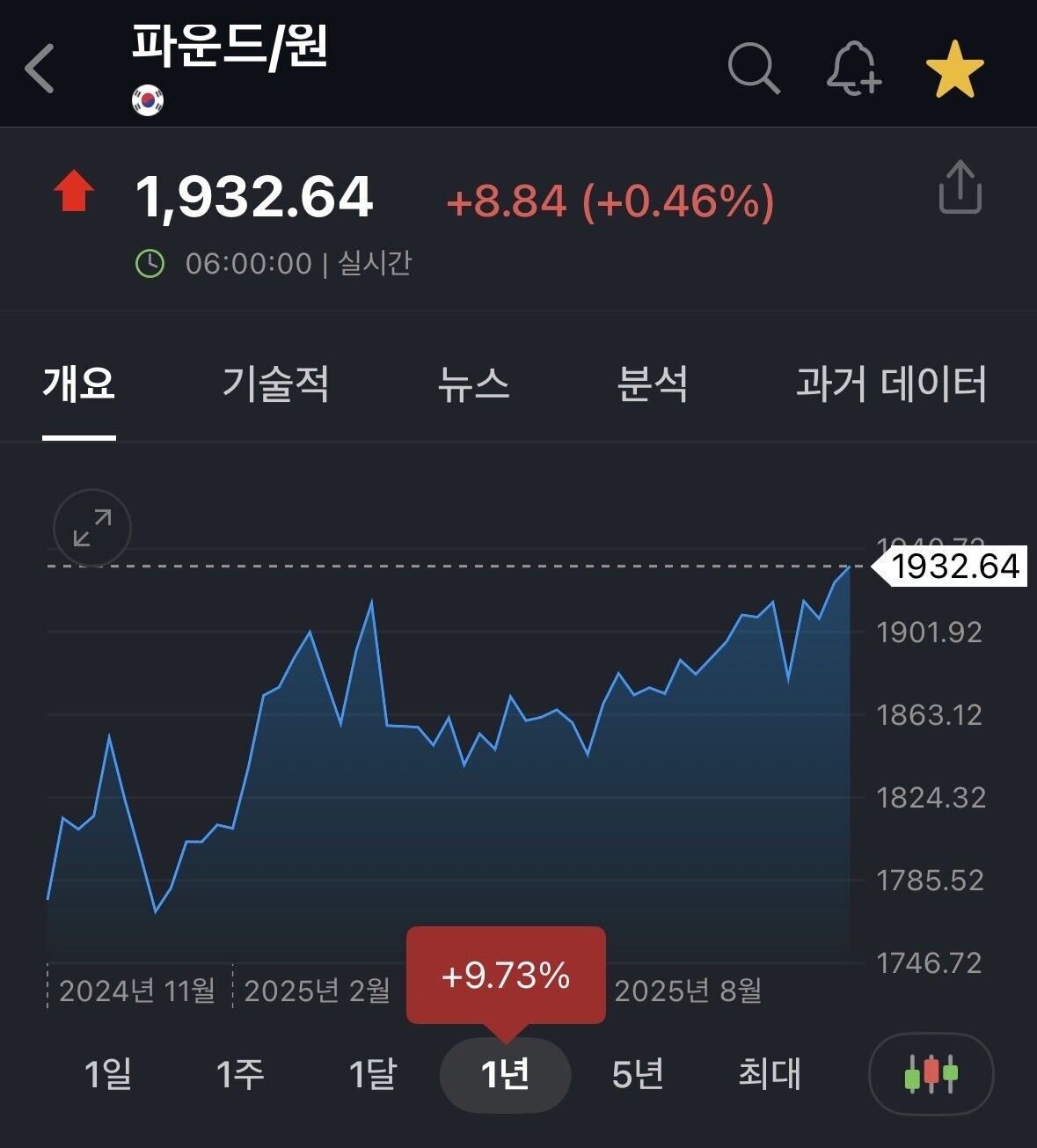Open the search magnifier icon
Screen dimensions: 1037x1148
[754, 68]
